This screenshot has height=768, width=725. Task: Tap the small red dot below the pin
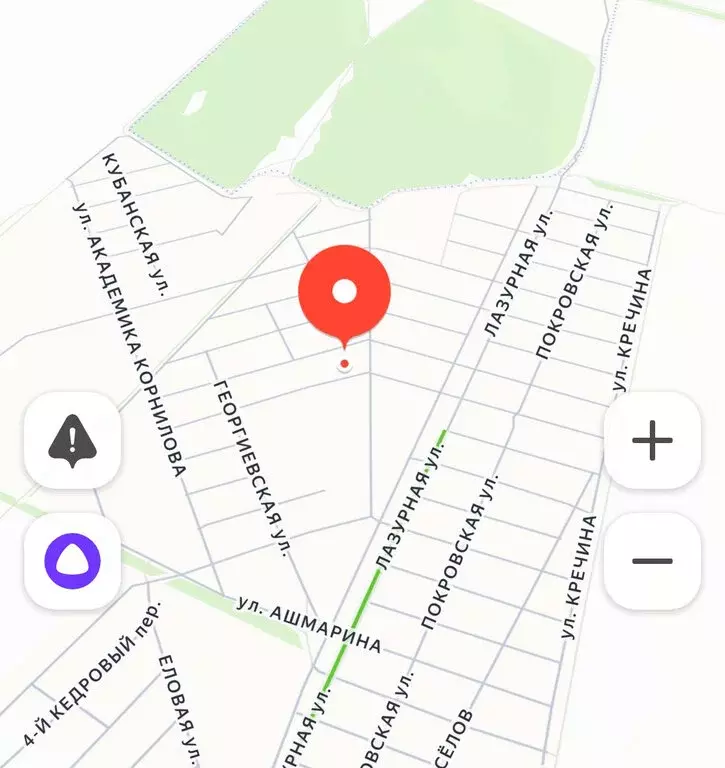344,363
